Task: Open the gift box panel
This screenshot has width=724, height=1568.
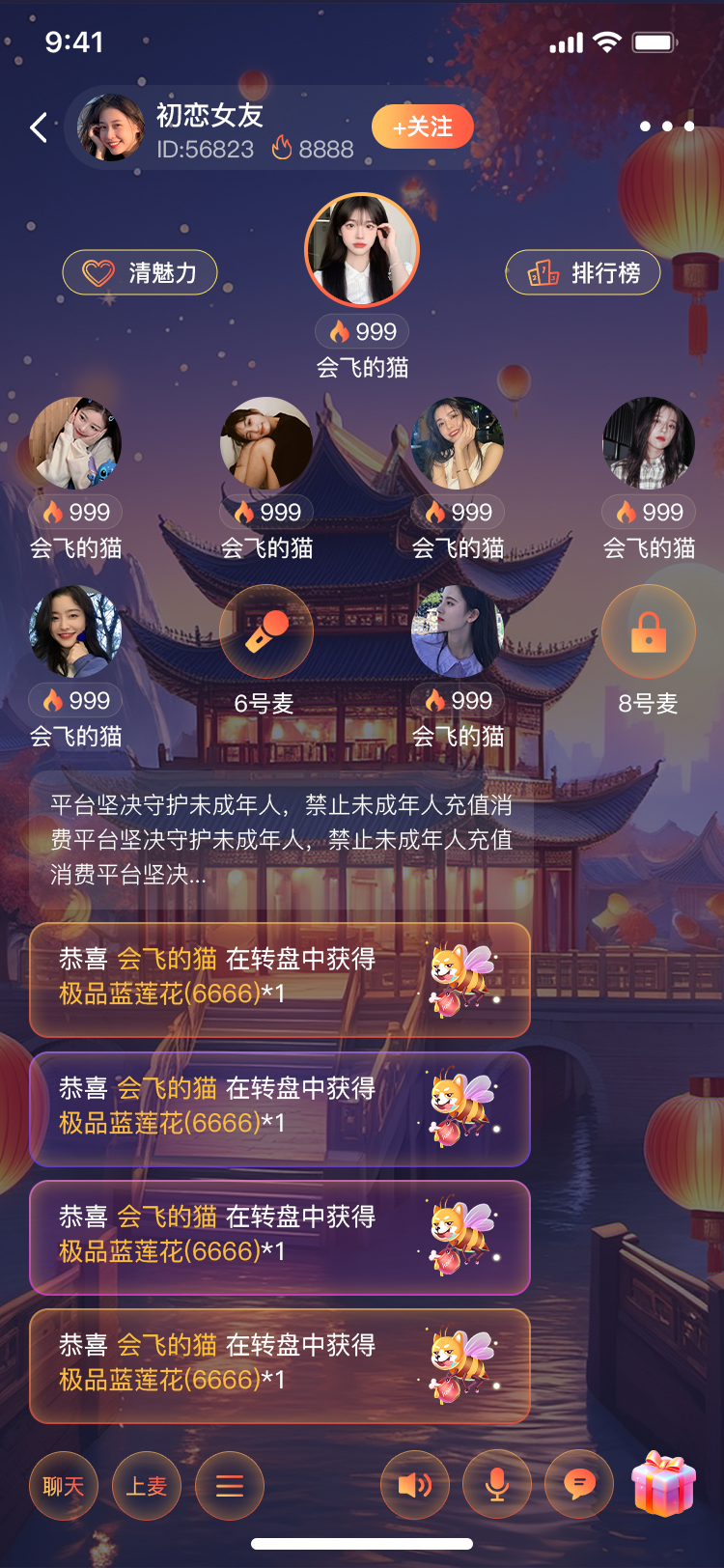Action: click(x=663, y=1484)
